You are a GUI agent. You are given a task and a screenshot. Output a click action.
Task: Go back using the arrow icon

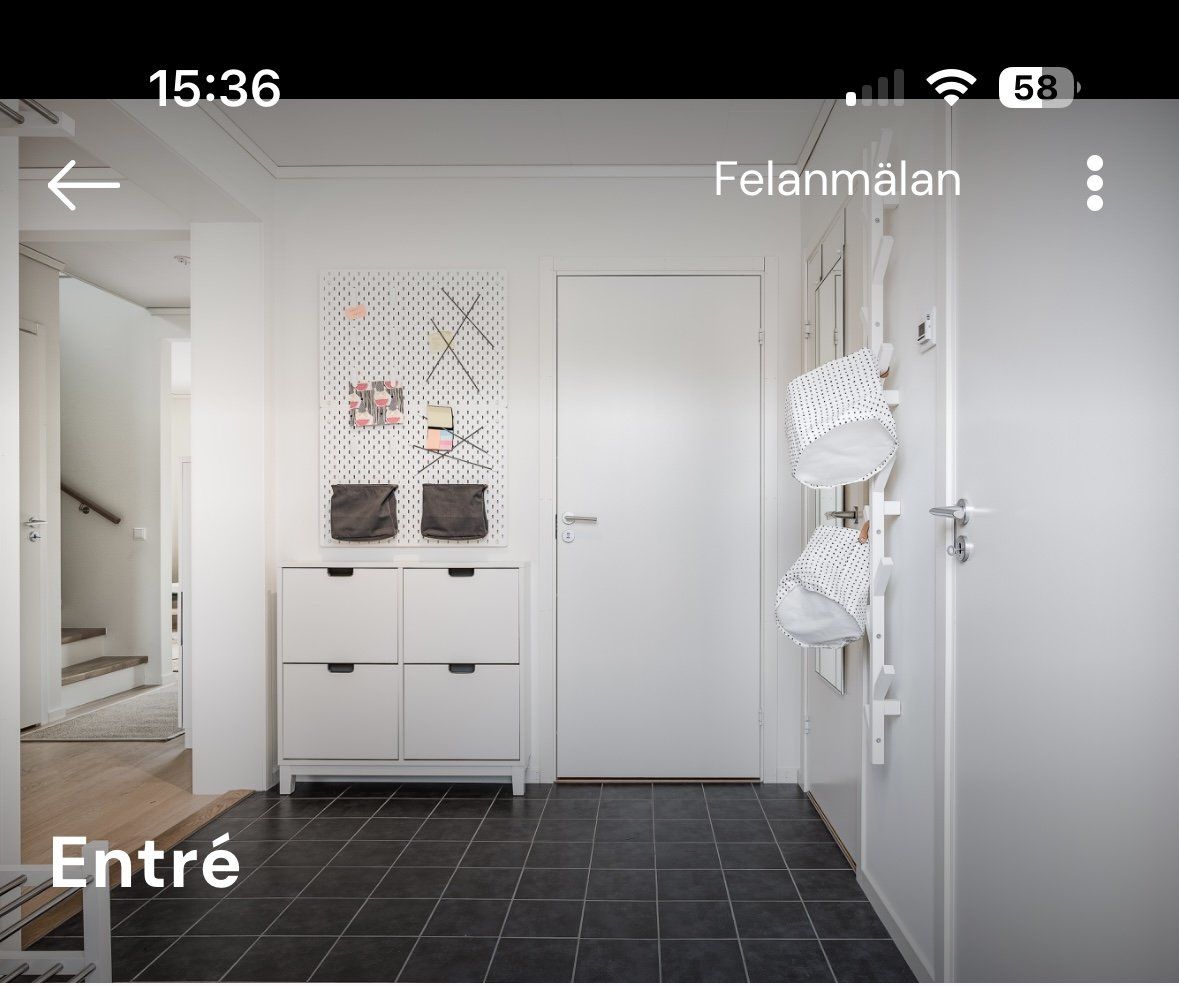click(83, 185)
